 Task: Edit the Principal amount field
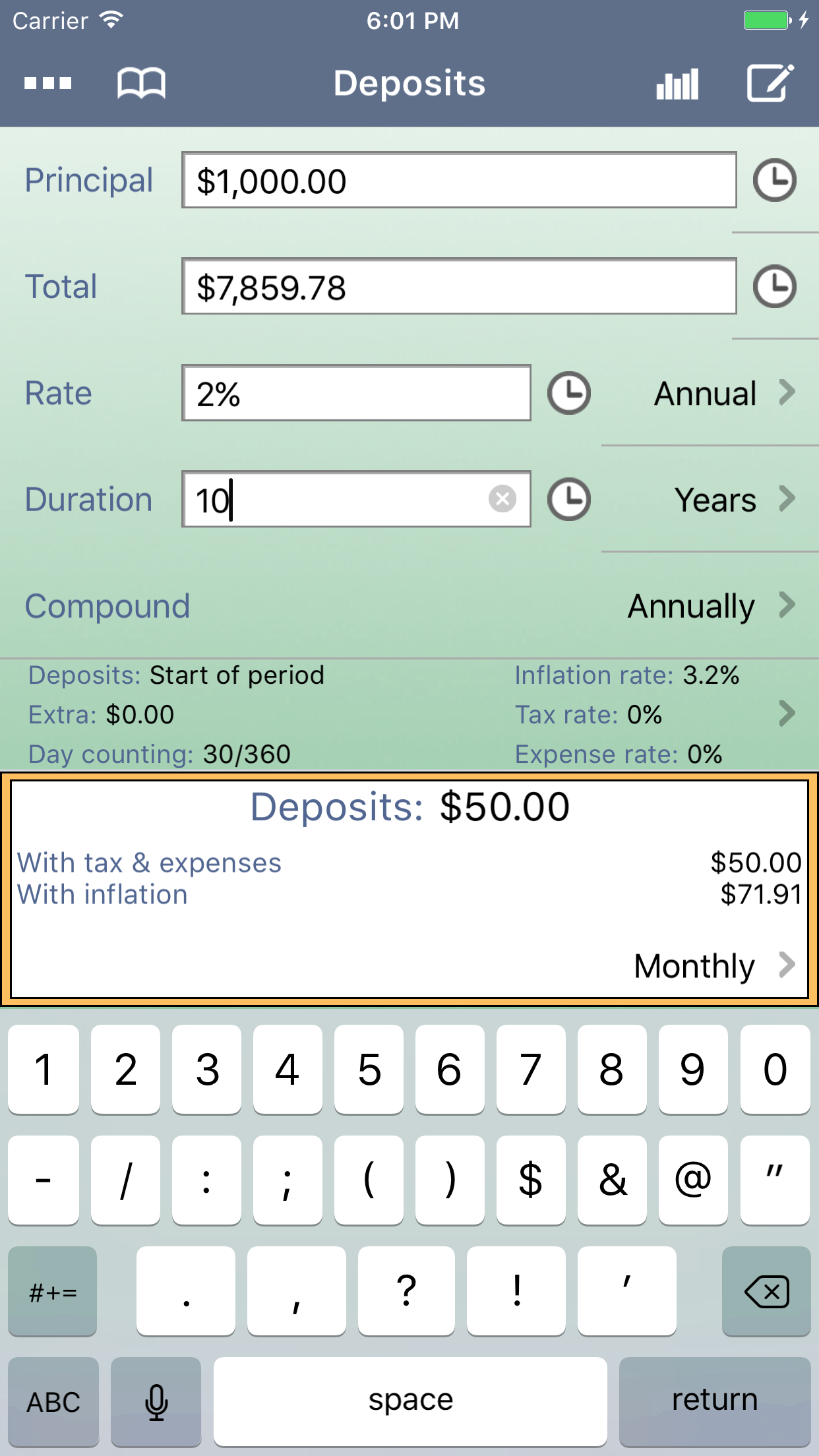coord(459,181)
